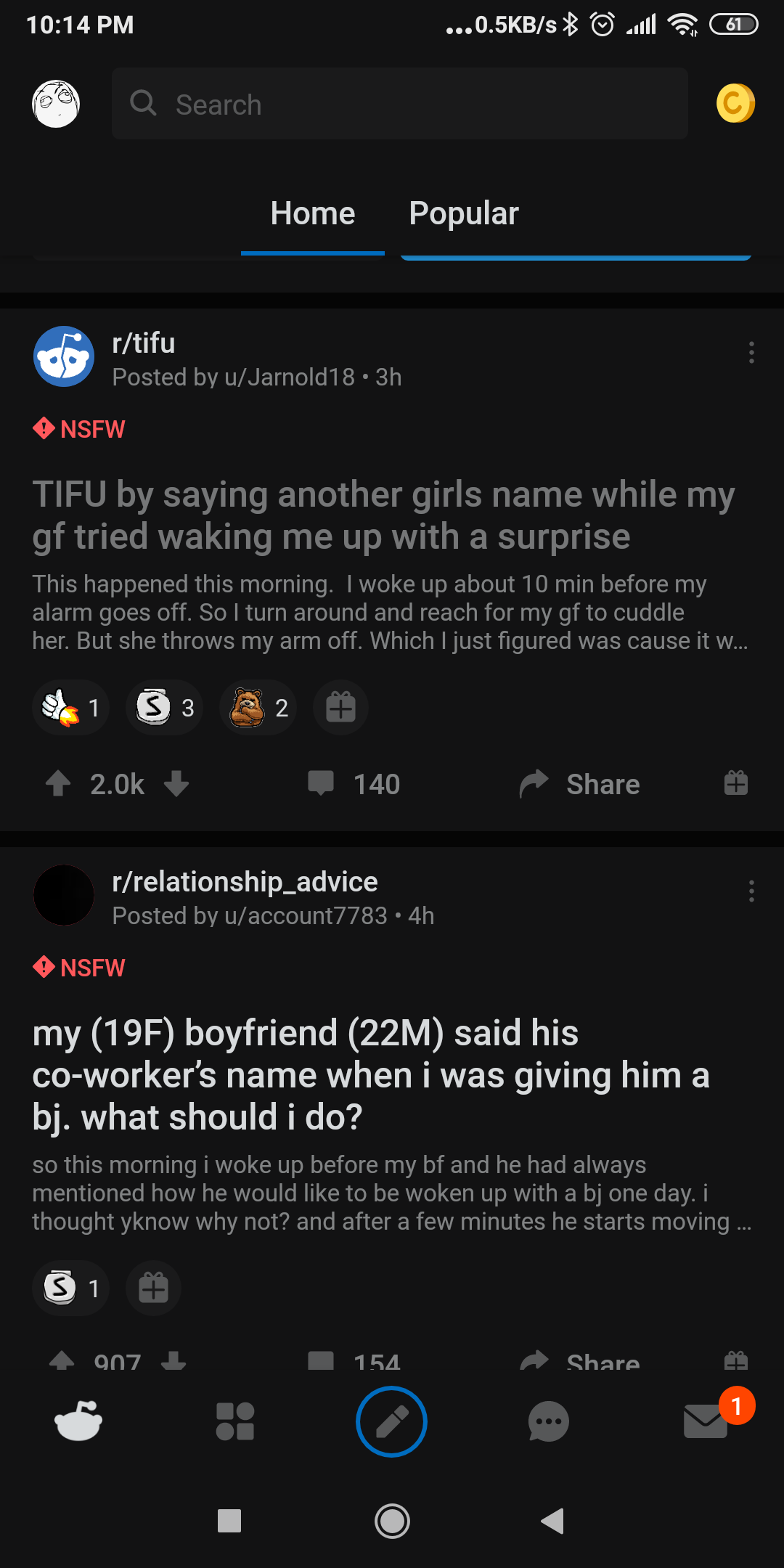The image size is (784, 1568).
Task: Tap the comment icon on the TIFU post
Action: pos(322,783)
